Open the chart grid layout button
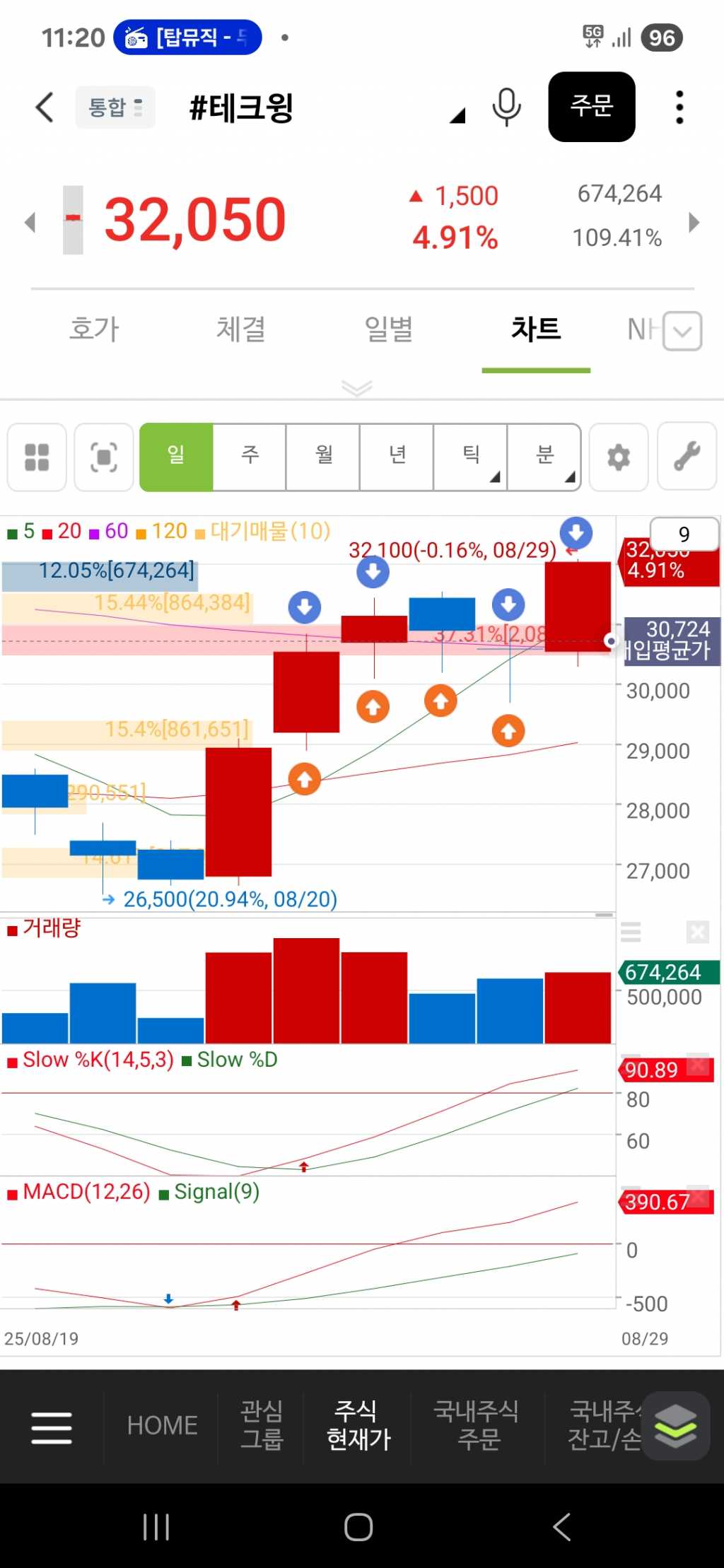Viewport: 724px width, 1568px height. [x=37, y=457]
